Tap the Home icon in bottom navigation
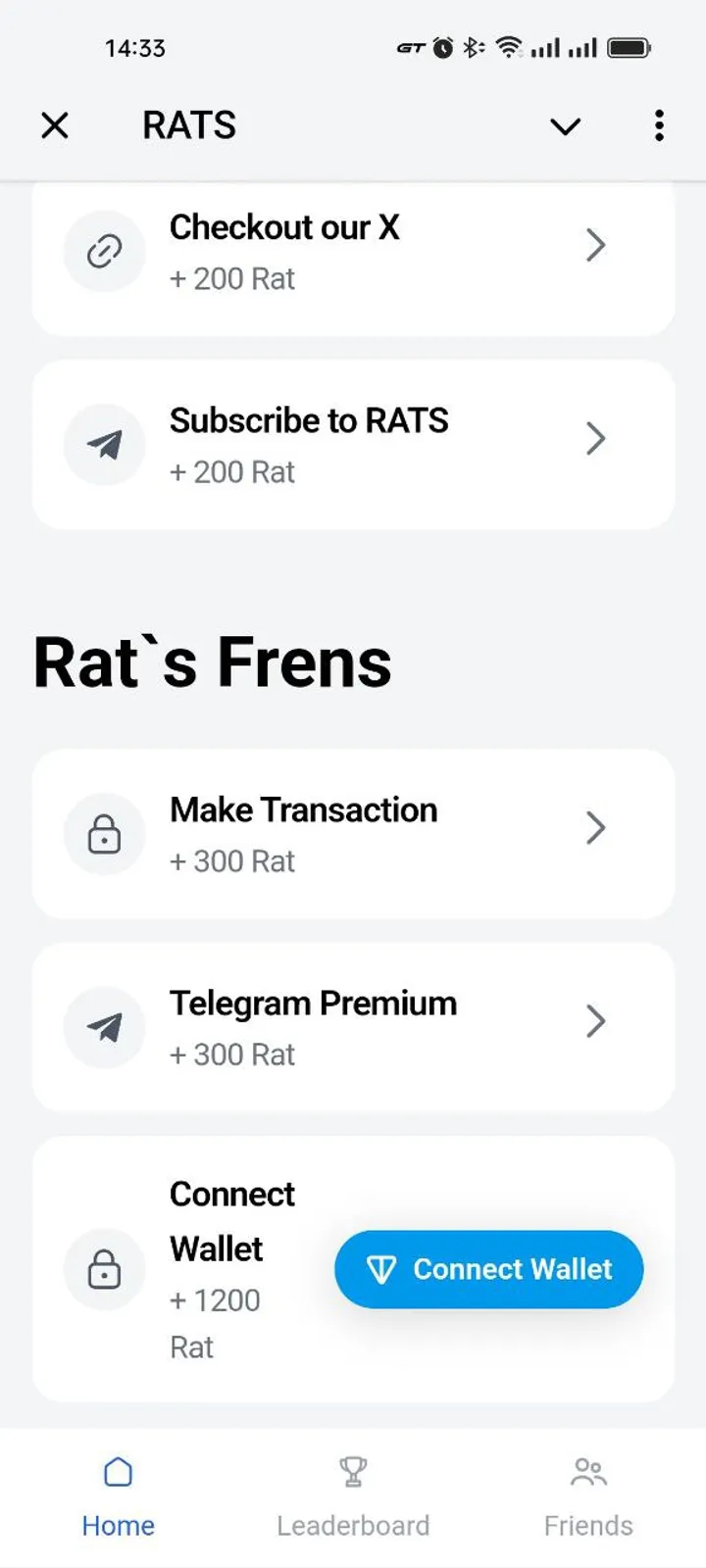 118,1471
